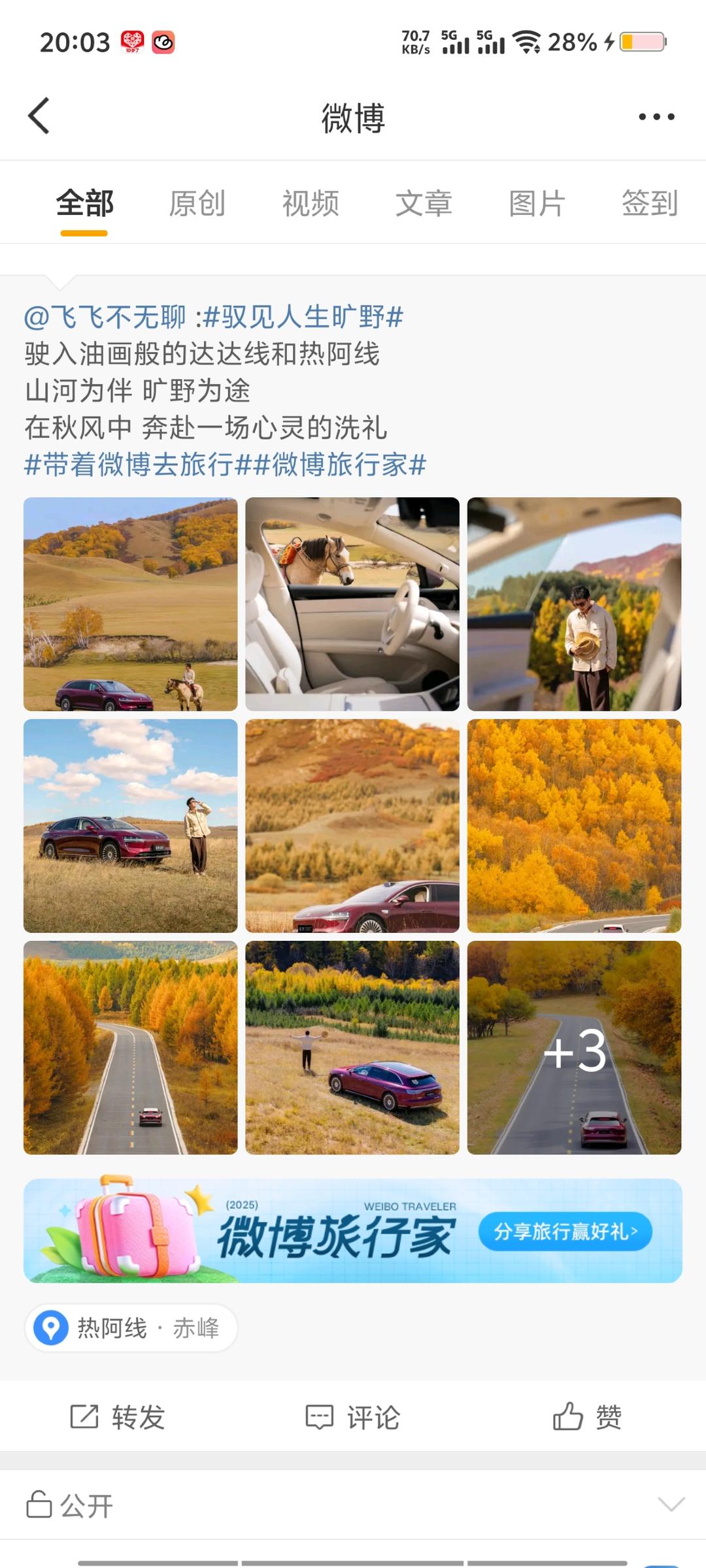The width and height of the screenshot is (706, 1568).
Task: Like this post with 赞
Action: point(587,1417)
